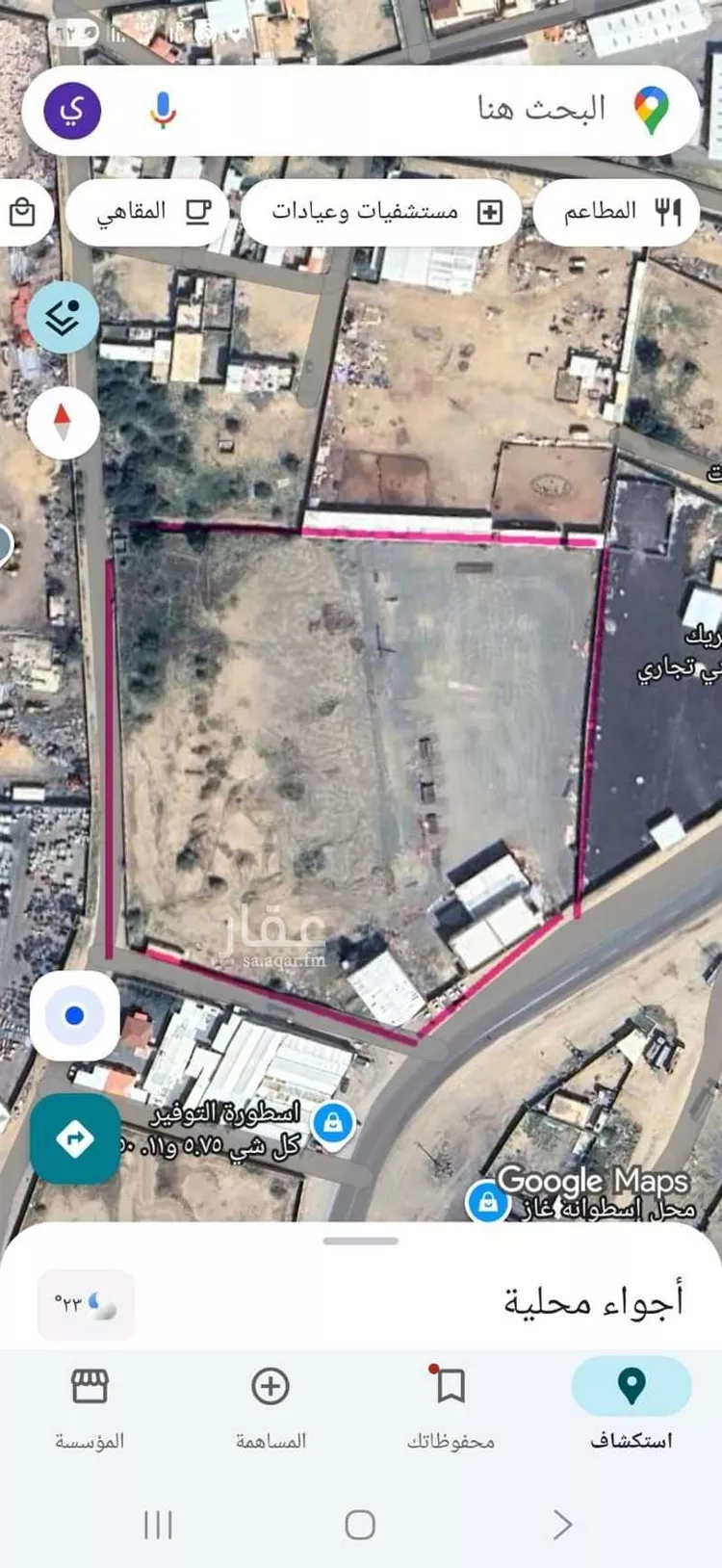Choose the المقاهي cafes chip
The height and width of the screenshot is (1568, 722).
149,211
